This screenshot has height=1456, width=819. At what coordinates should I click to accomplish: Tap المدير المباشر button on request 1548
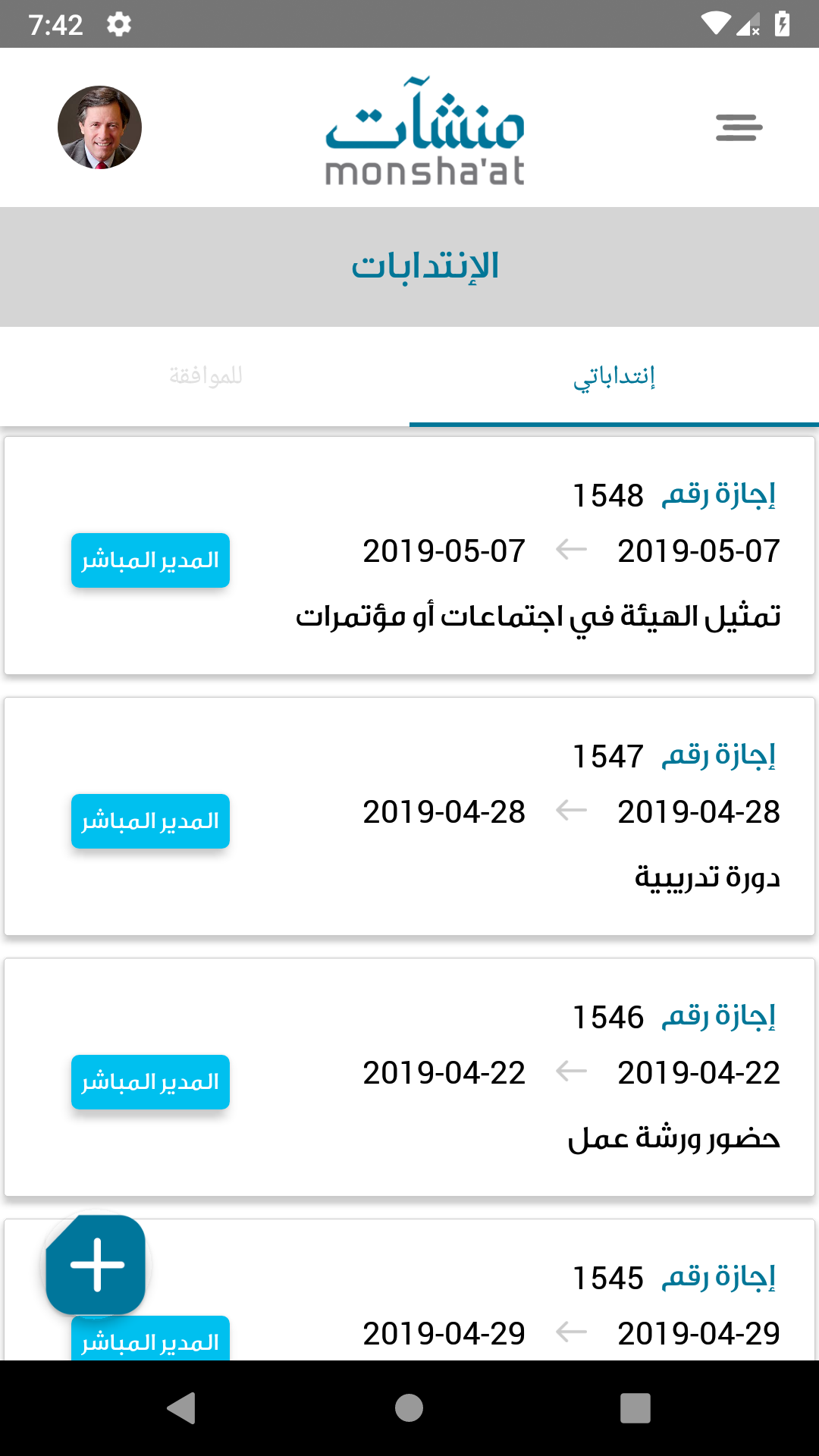150,560
